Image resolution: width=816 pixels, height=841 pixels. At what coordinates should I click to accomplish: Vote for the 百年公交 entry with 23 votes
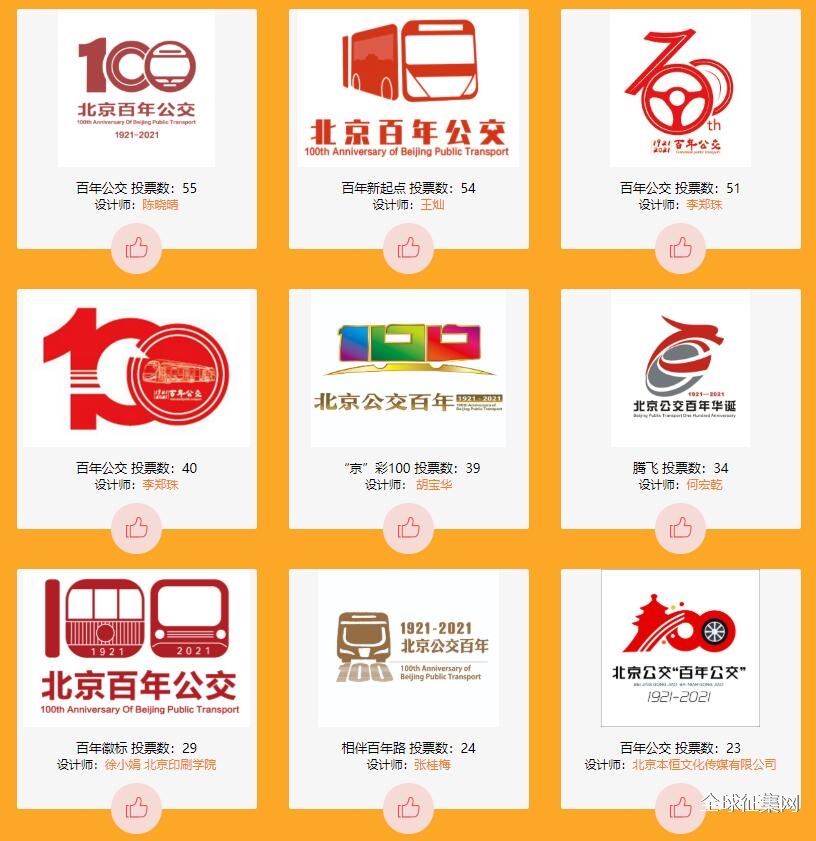point(681,808)
